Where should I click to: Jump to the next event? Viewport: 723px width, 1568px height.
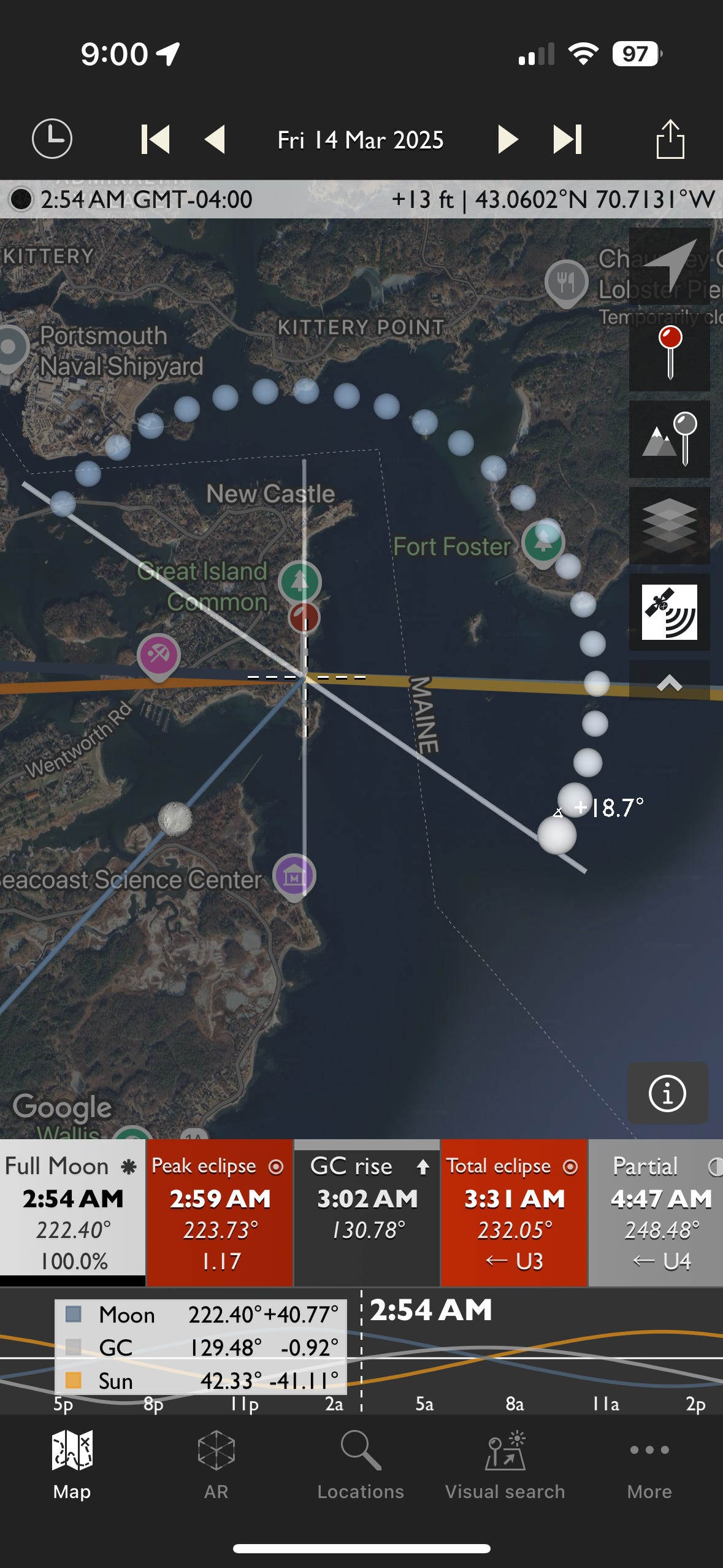[x=567, y=139]
